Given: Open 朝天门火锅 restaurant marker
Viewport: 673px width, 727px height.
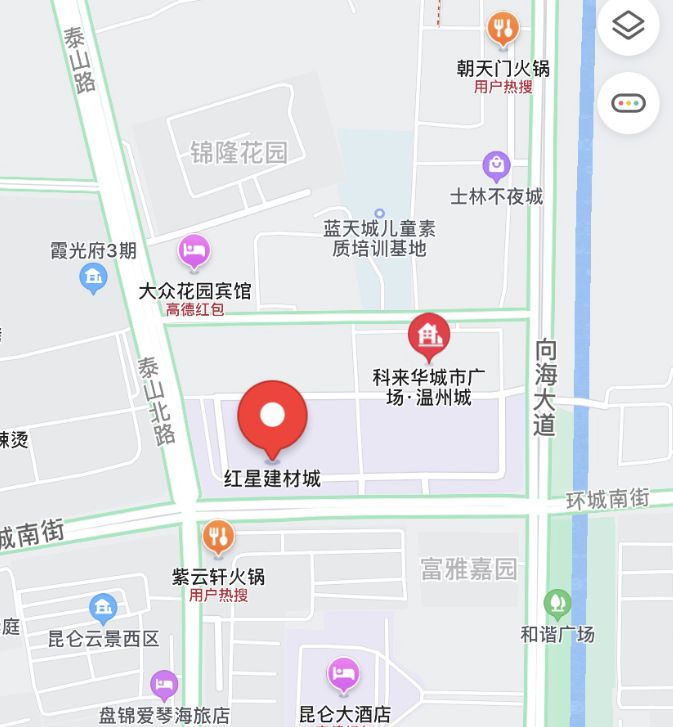Looking at the screenshot, I should click(x=503, y=28).
